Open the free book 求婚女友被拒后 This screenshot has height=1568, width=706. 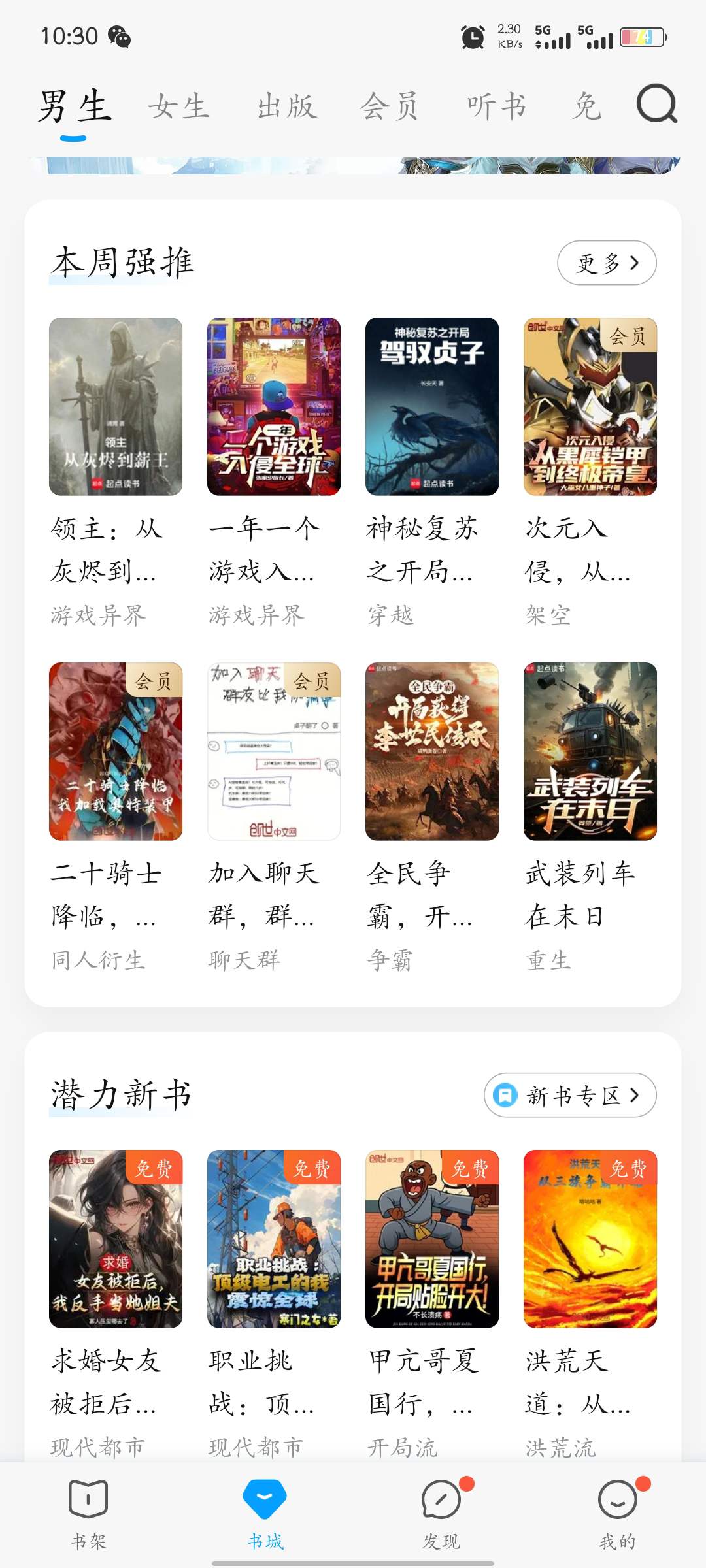point(116,1239)
